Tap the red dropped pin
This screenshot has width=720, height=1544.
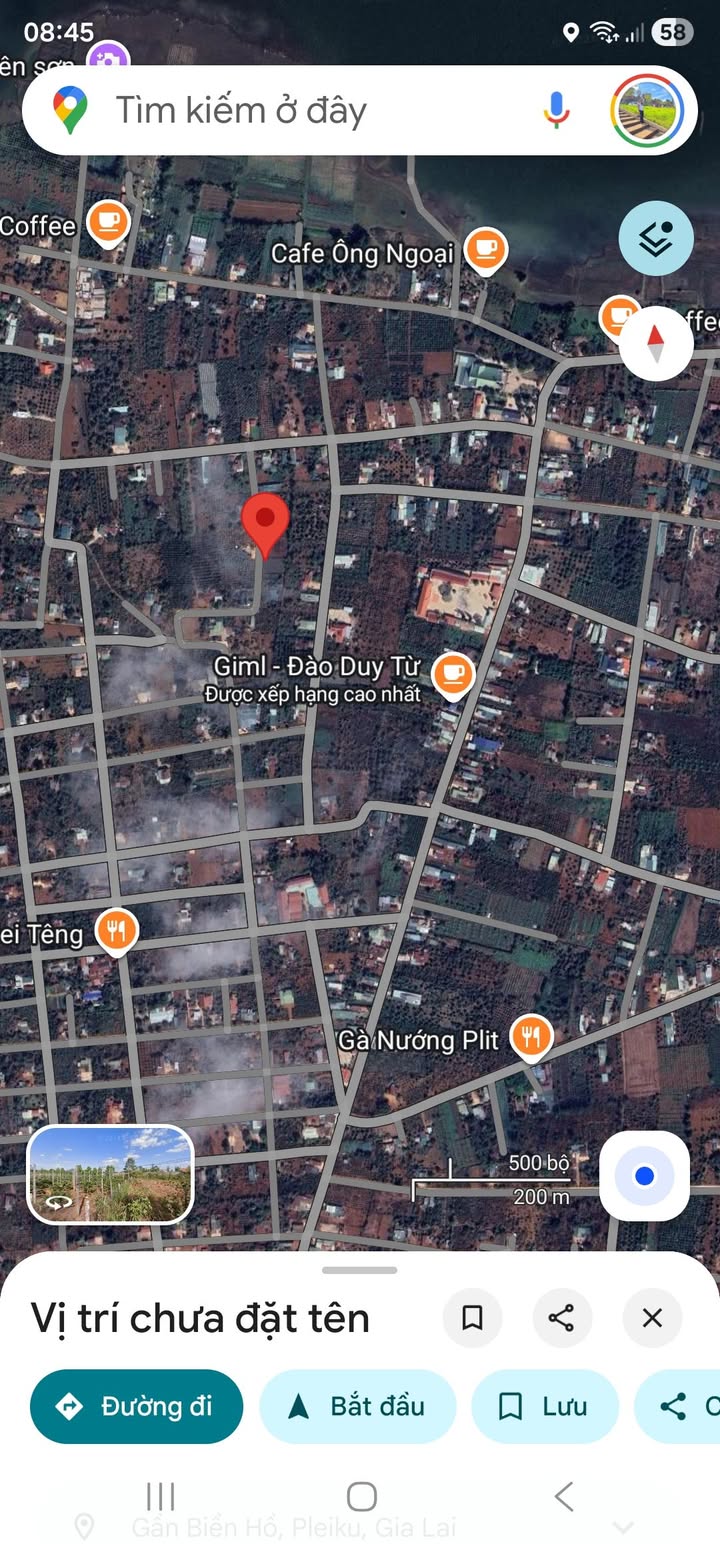point(265,524)
